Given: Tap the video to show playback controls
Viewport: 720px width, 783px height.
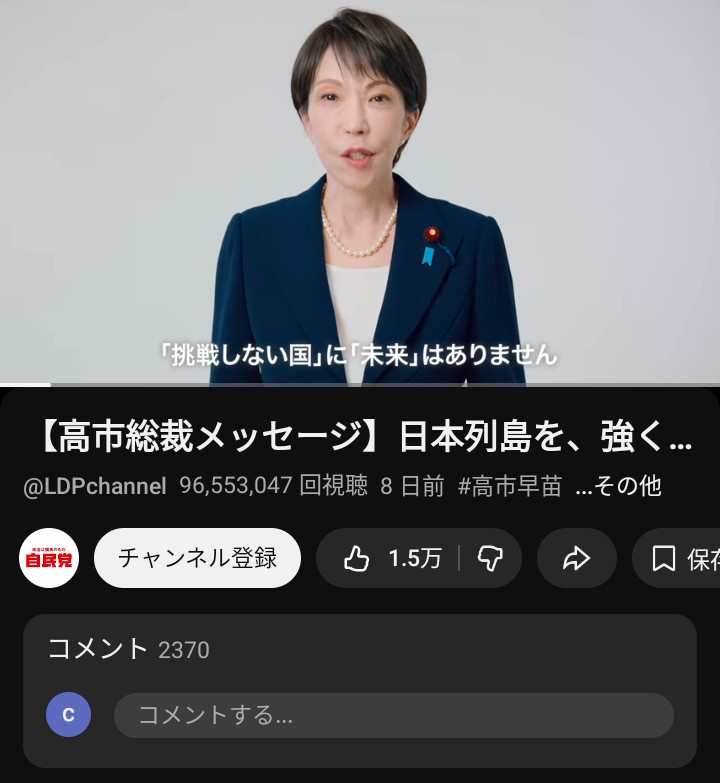Looking at the screenshot, I should coord(360,190).
